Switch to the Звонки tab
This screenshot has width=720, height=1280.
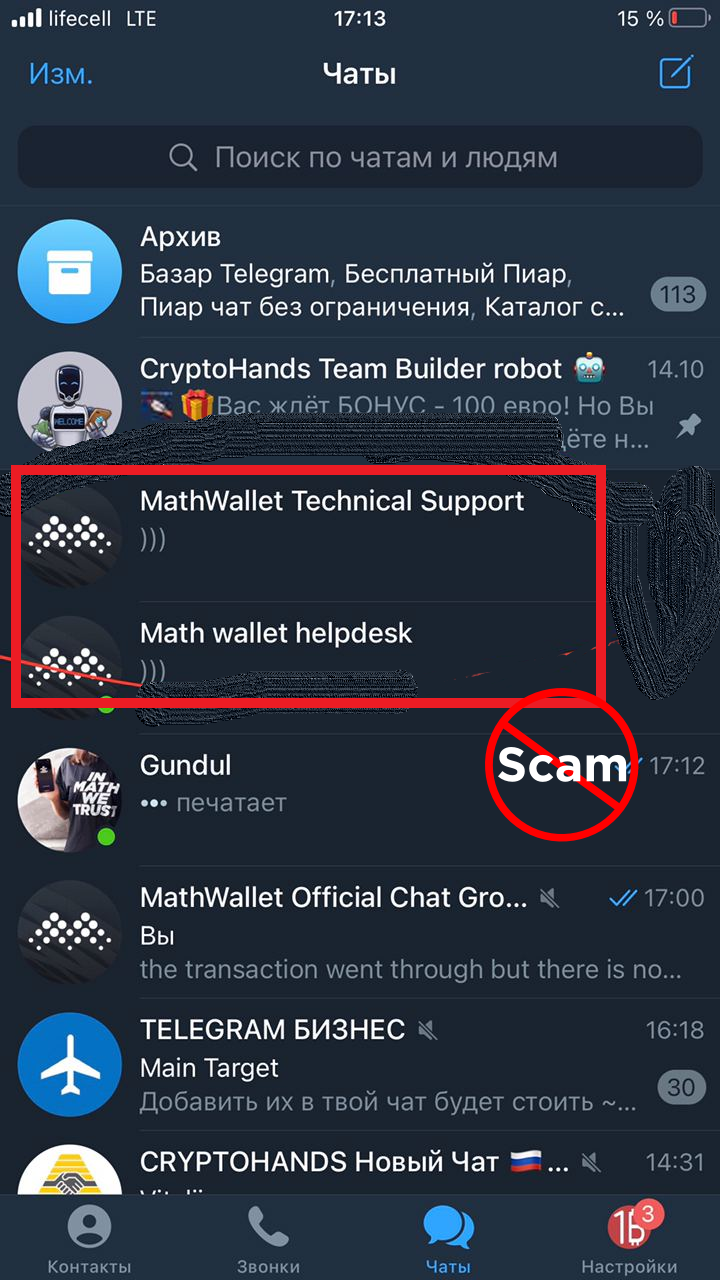pyautogui.click(x=268, y=1238)
